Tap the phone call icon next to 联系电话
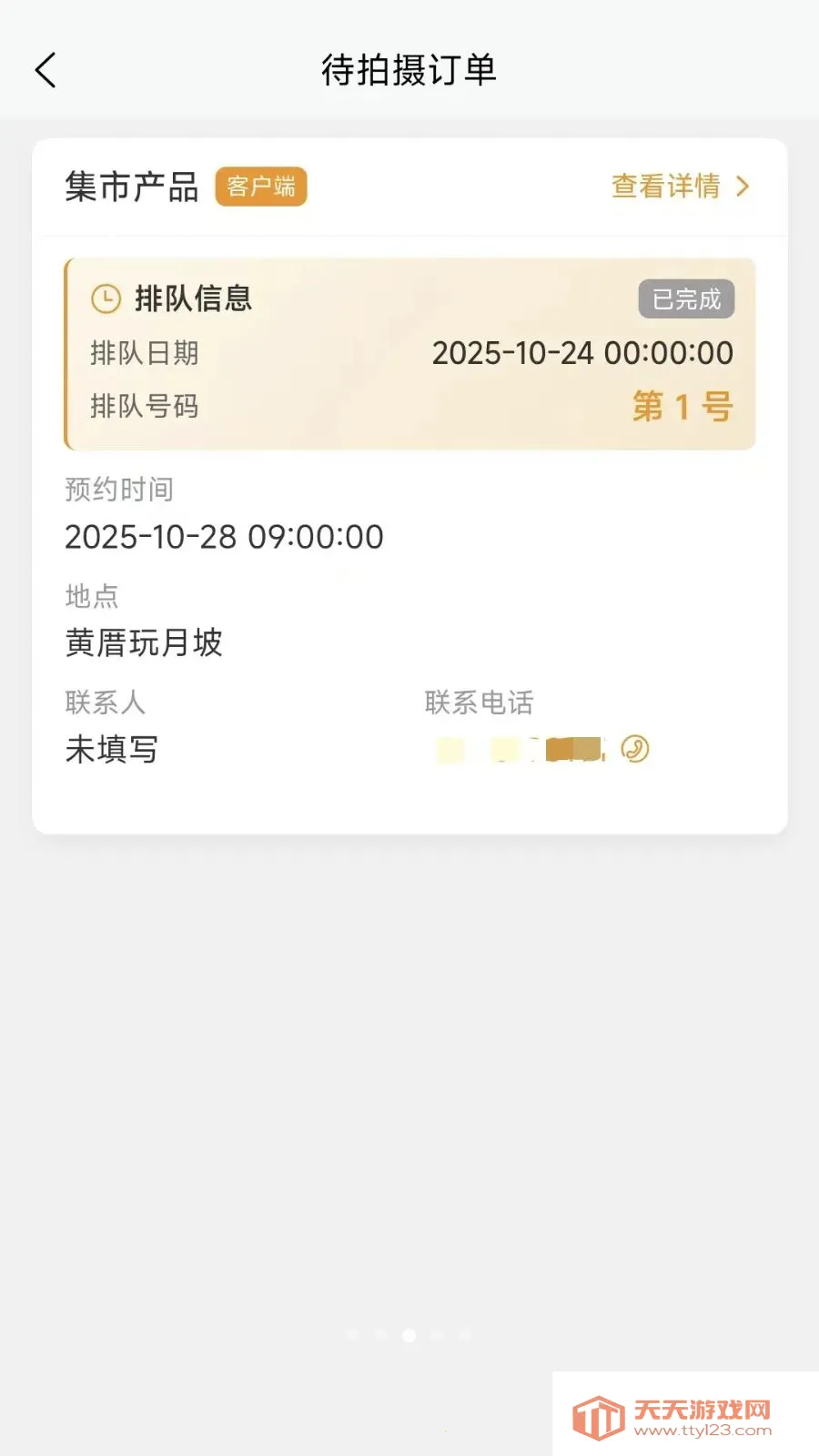The height and width of the screenshot is (1456, 819). [635, 749]
